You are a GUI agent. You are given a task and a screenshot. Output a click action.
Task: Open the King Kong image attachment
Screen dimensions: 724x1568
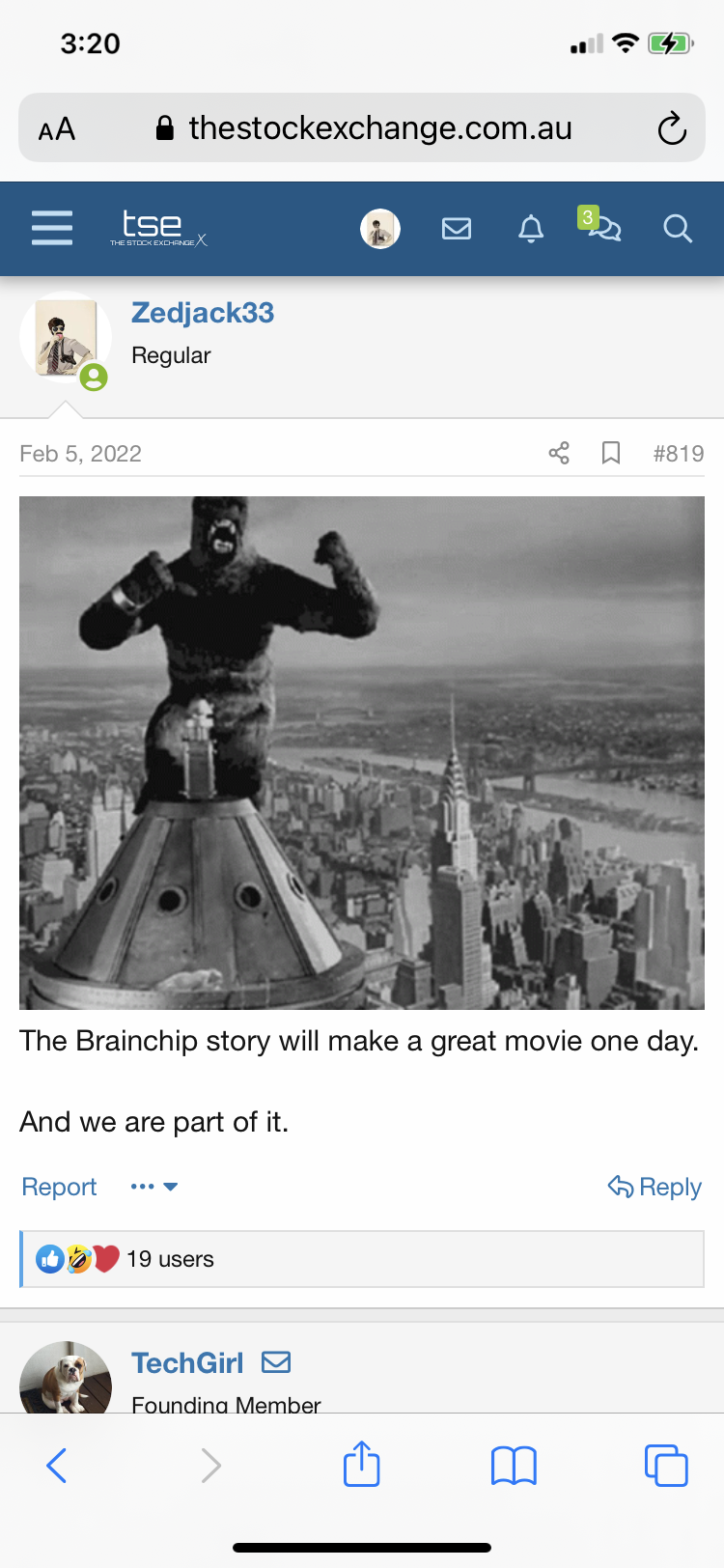(362, 753)
